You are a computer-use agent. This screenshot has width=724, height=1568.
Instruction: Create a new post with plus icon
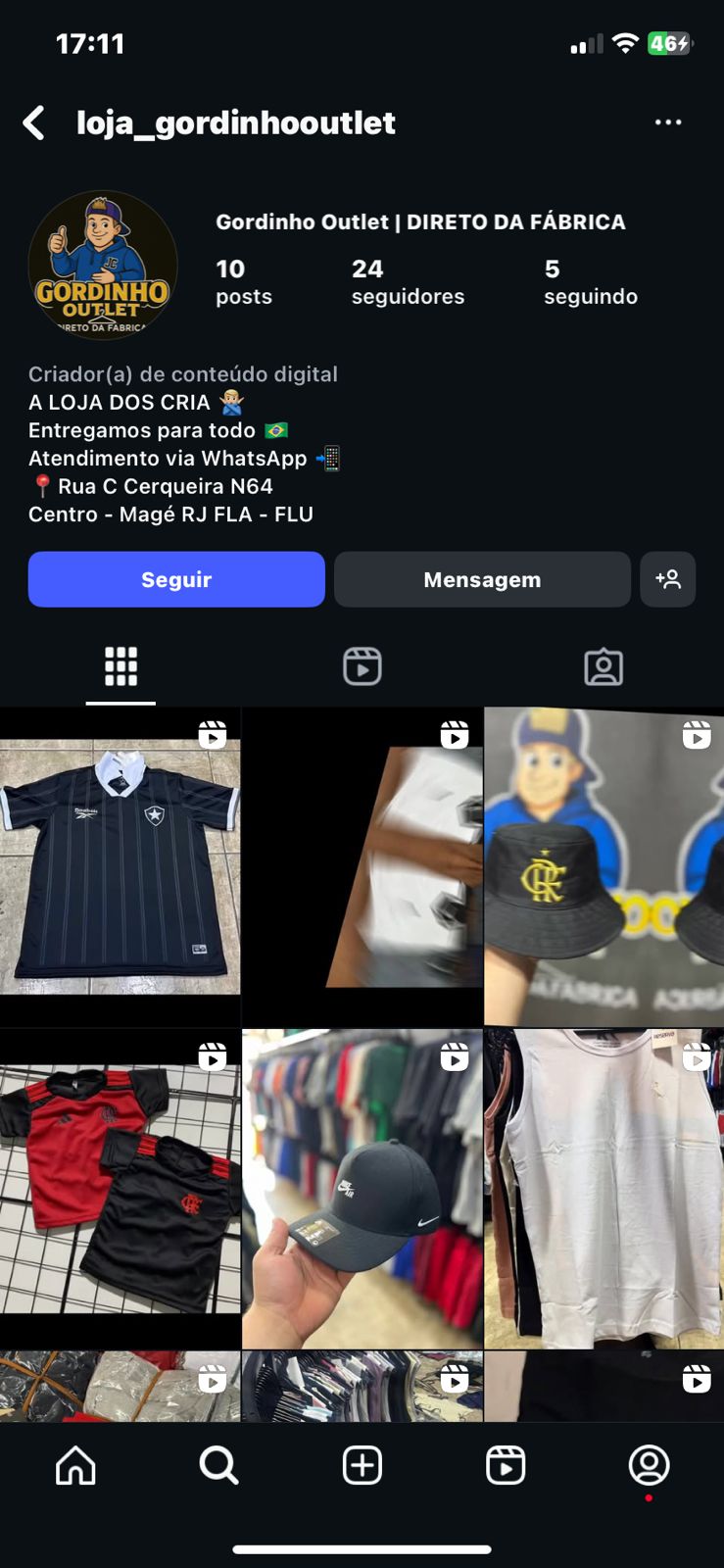coord(362,1466)
